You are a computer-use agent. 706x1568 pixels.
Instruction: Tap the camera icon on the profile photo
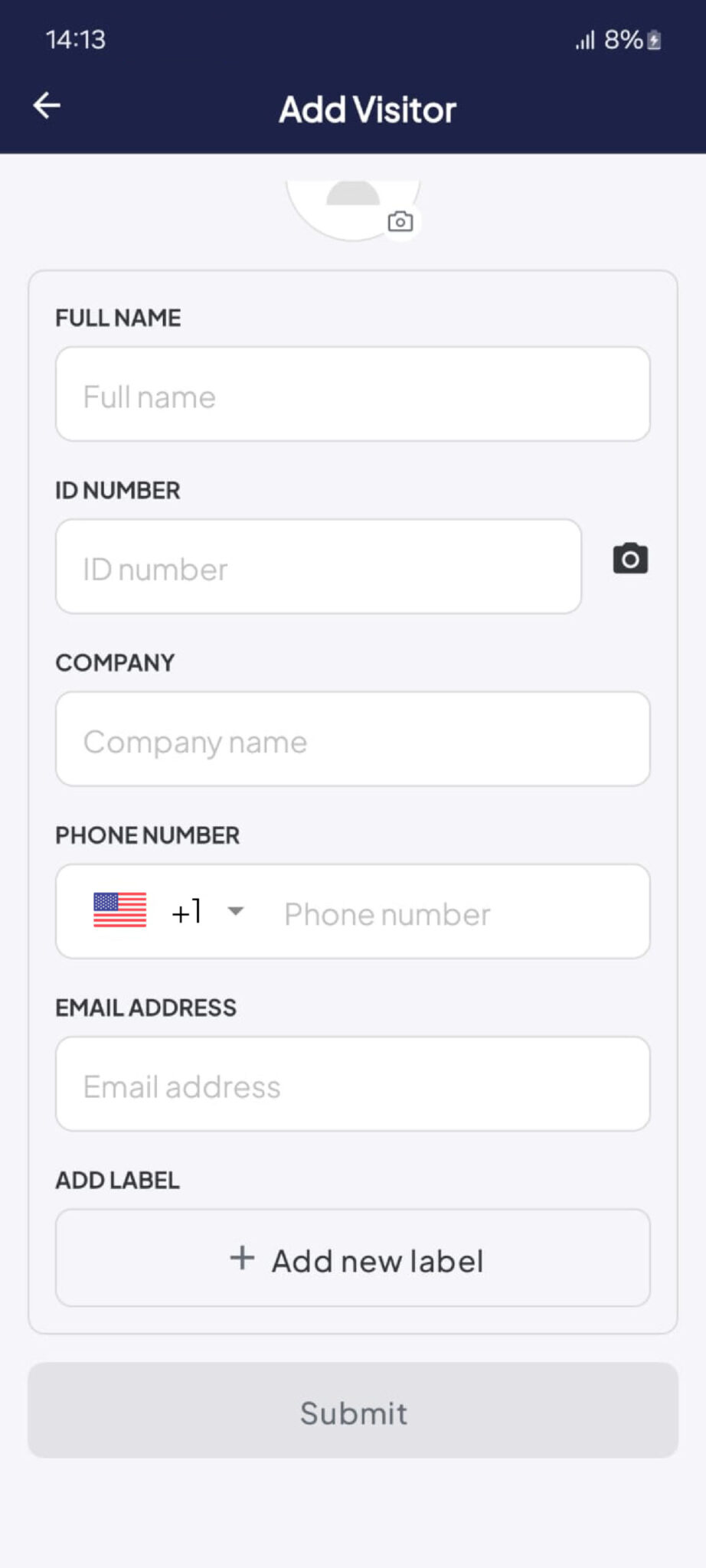tap(400, 222)
